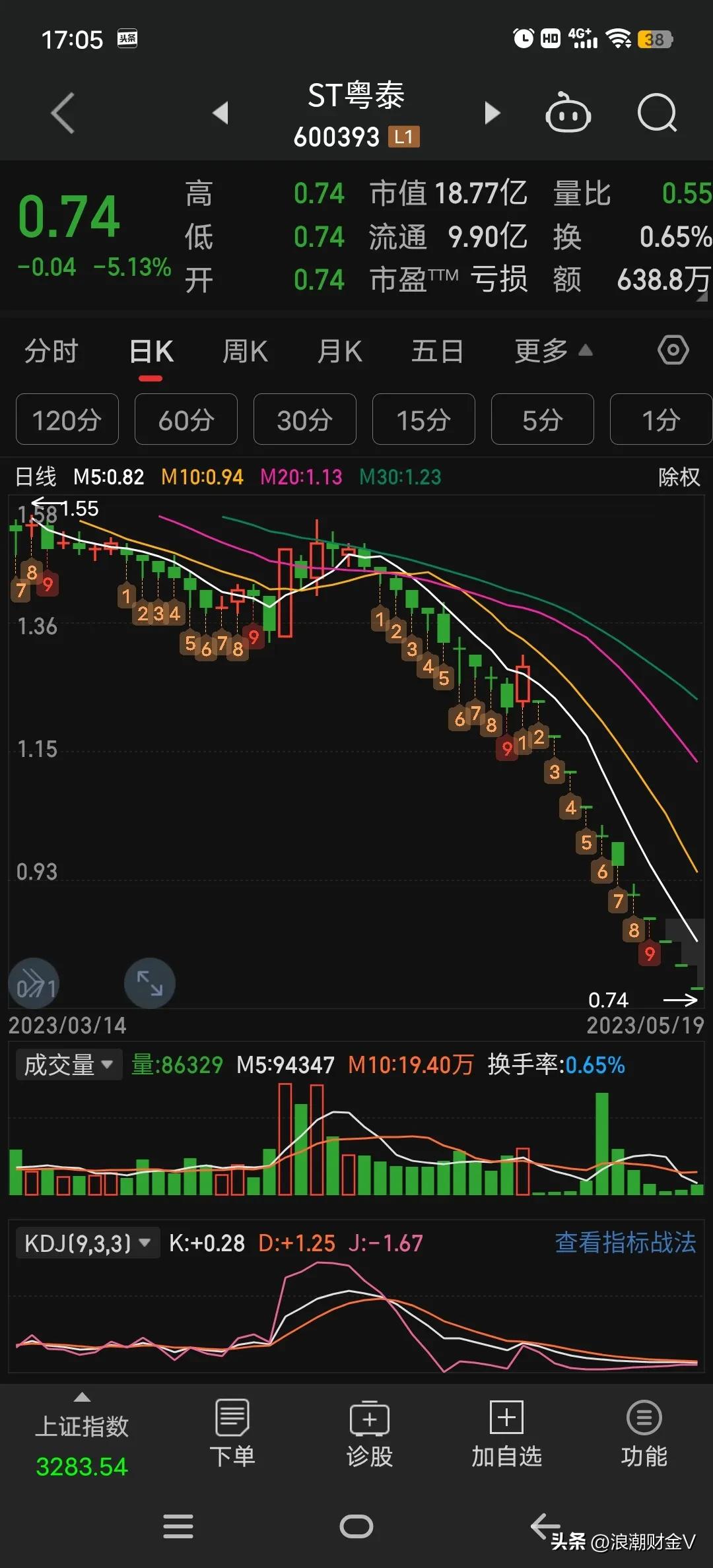Add stock to watchlist (加自选)

pyautogui.click(x=506, y=1435)
